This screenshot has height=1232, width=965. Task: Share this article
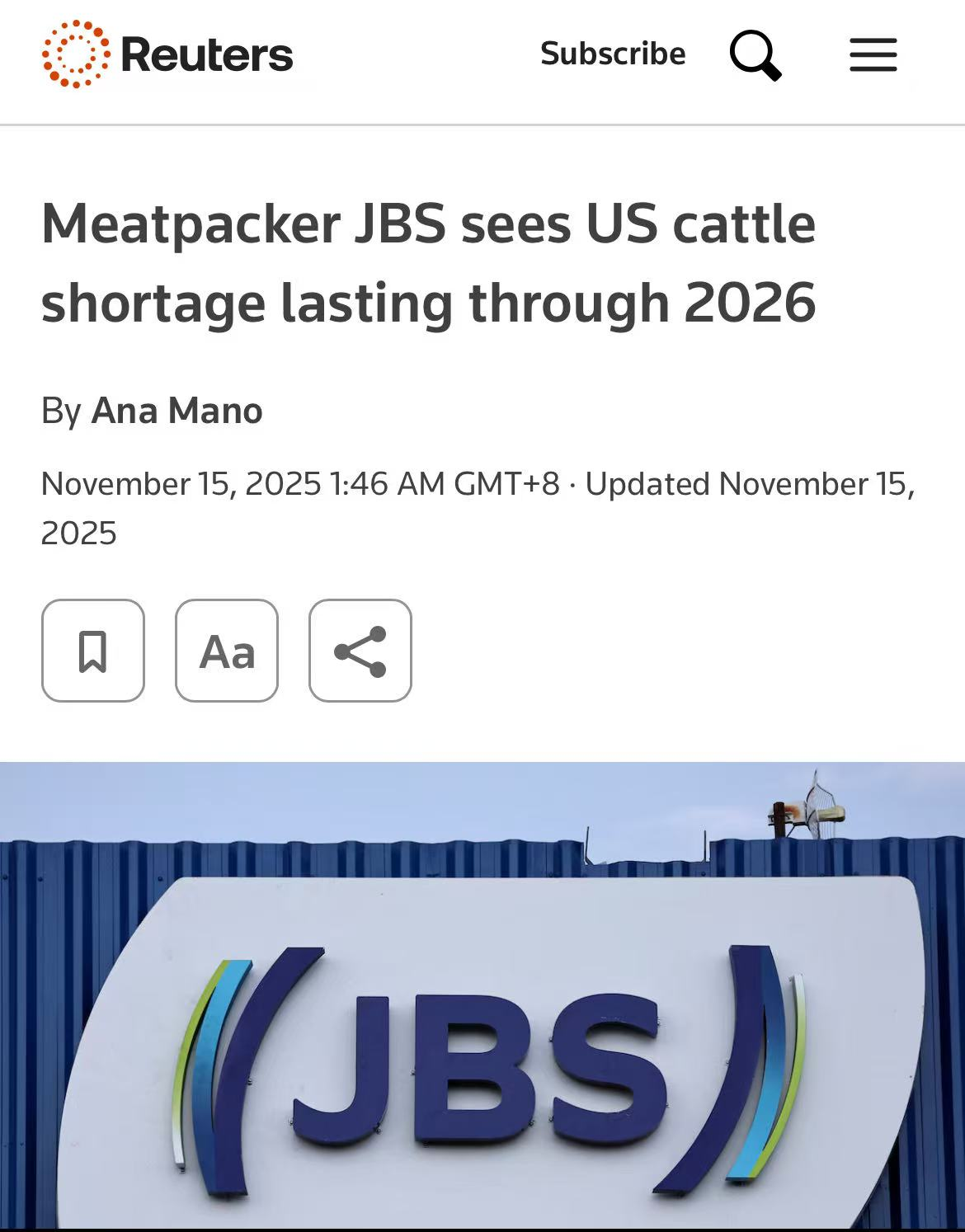pyautogui.click(x=360, y=651)
